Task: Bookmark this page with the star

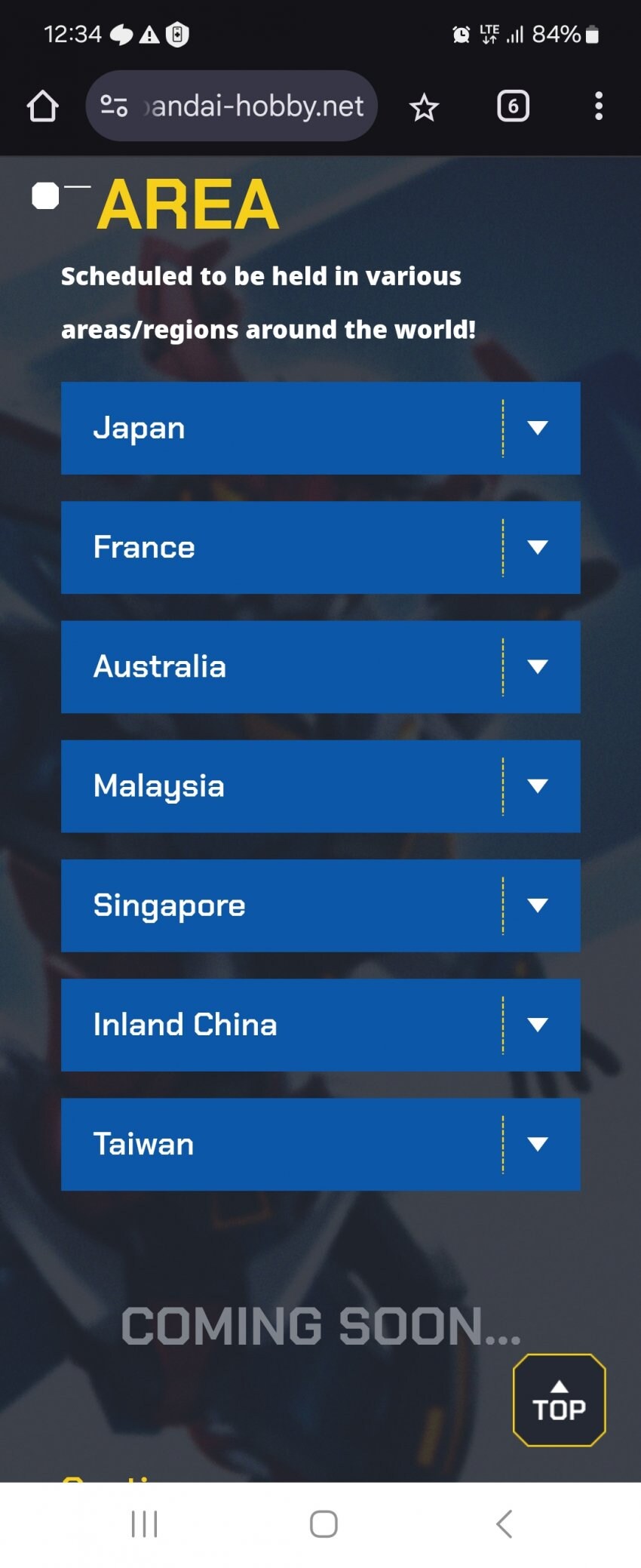Action: 424,107
